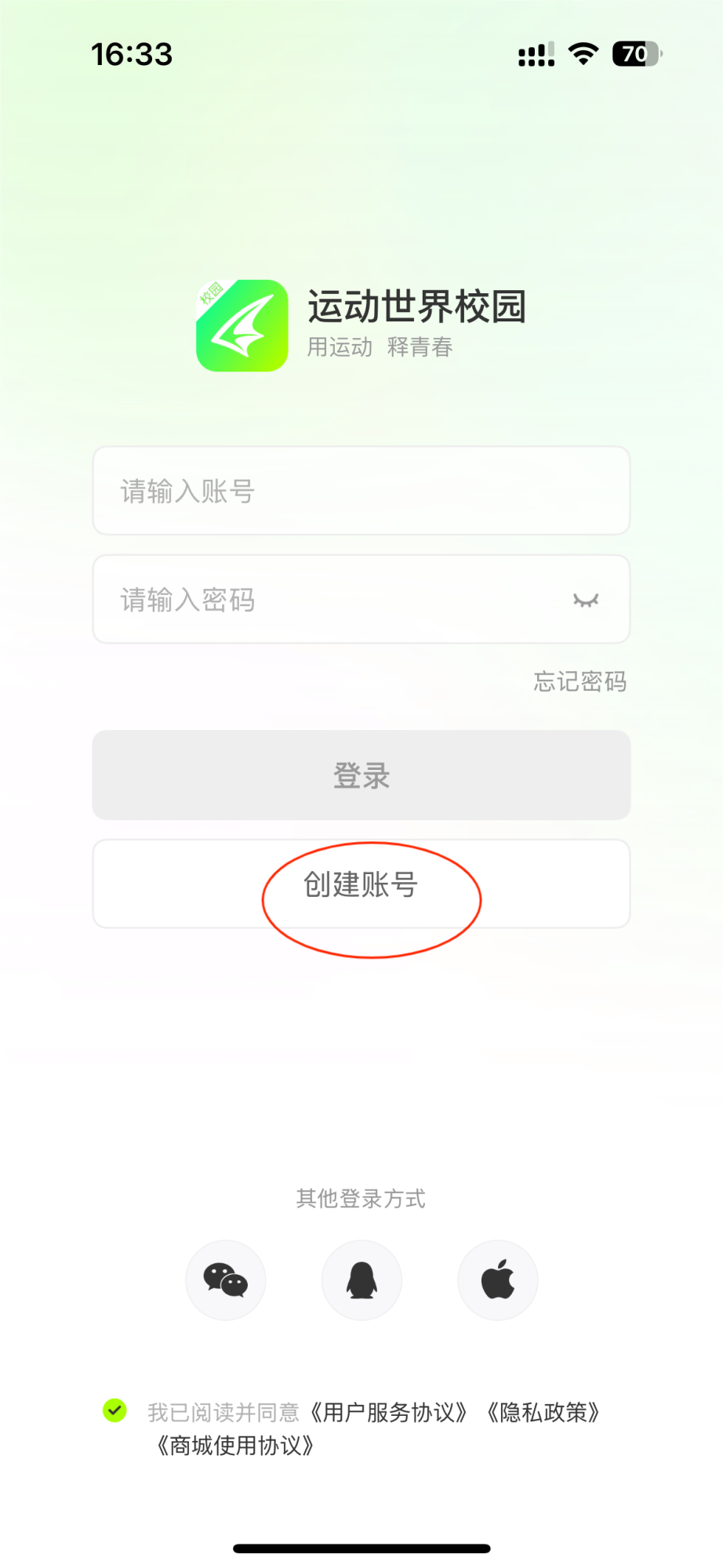Open 《商城使用协议》
This screenshot has width=723, height=1568.
(235, 1446)
